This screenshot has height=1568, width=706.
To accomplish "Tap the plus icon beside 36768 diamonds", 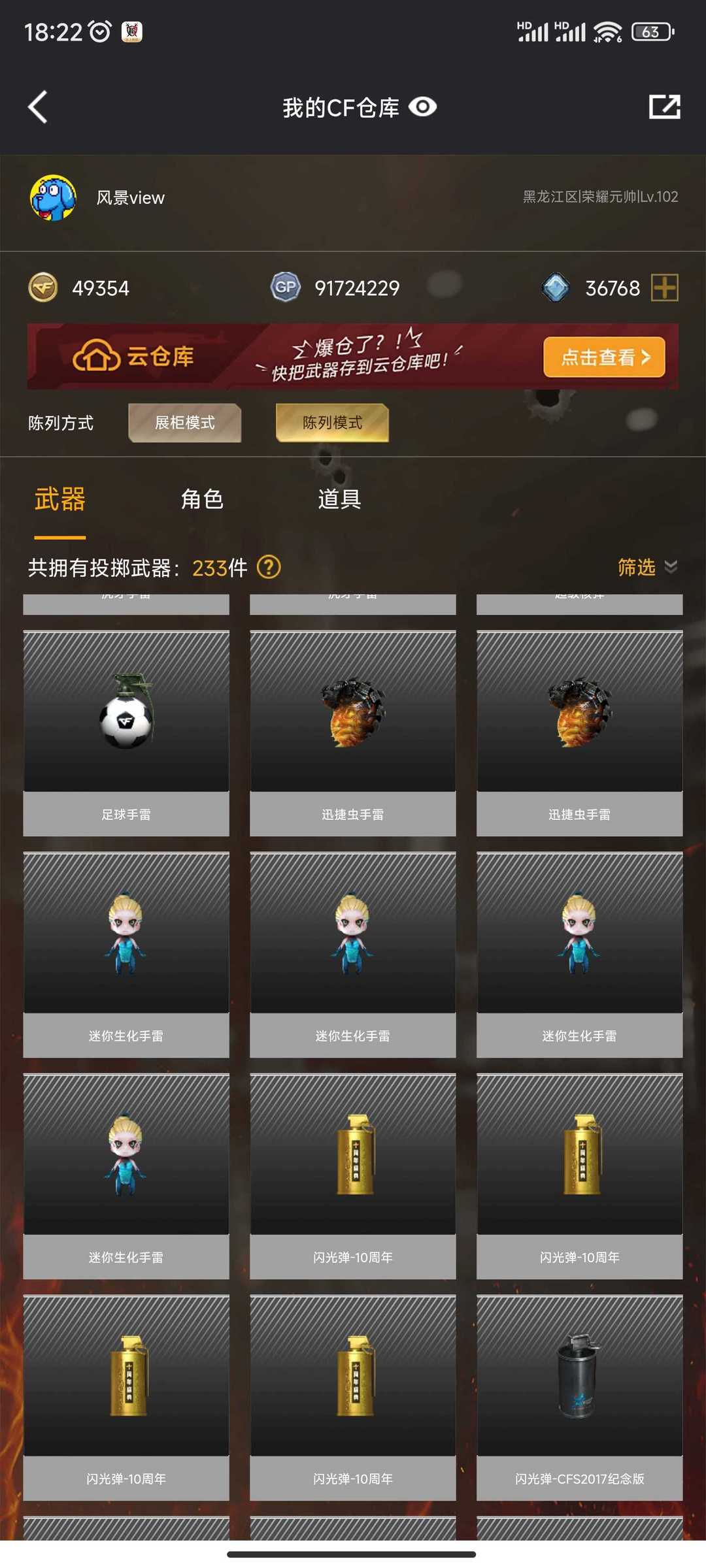I will click(x=665, y=287).
